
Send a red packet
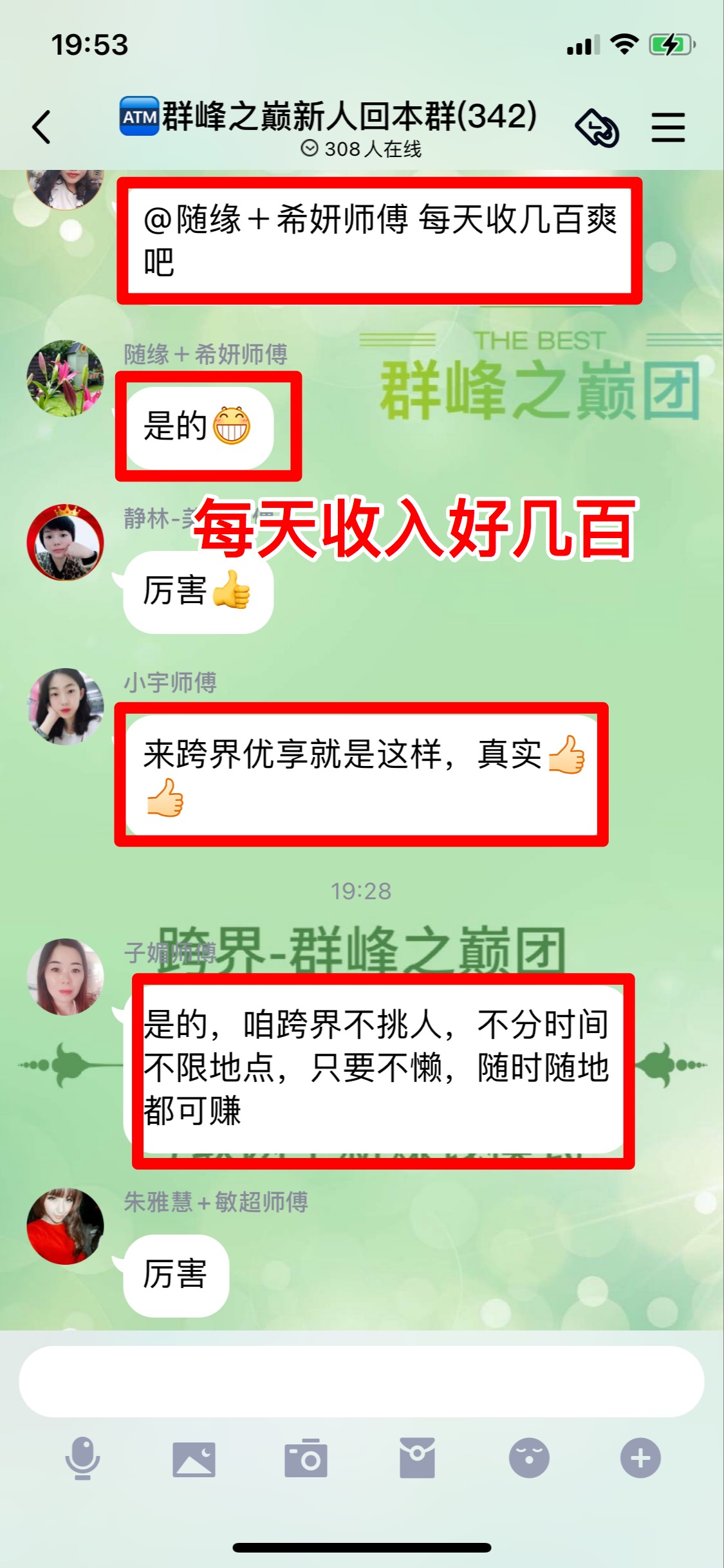[x=417, y=1459]
